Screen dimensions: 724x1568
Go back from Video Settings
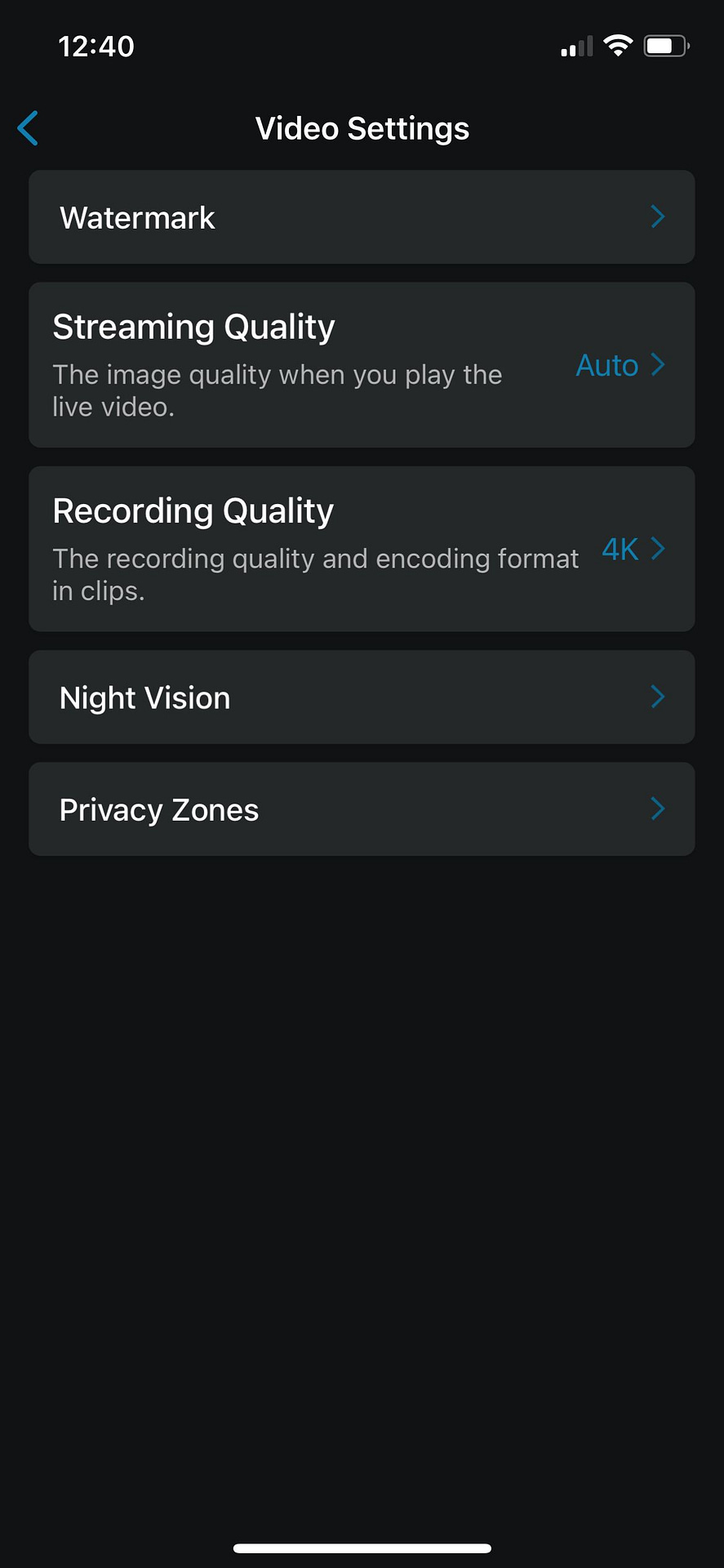coord(29,128)
